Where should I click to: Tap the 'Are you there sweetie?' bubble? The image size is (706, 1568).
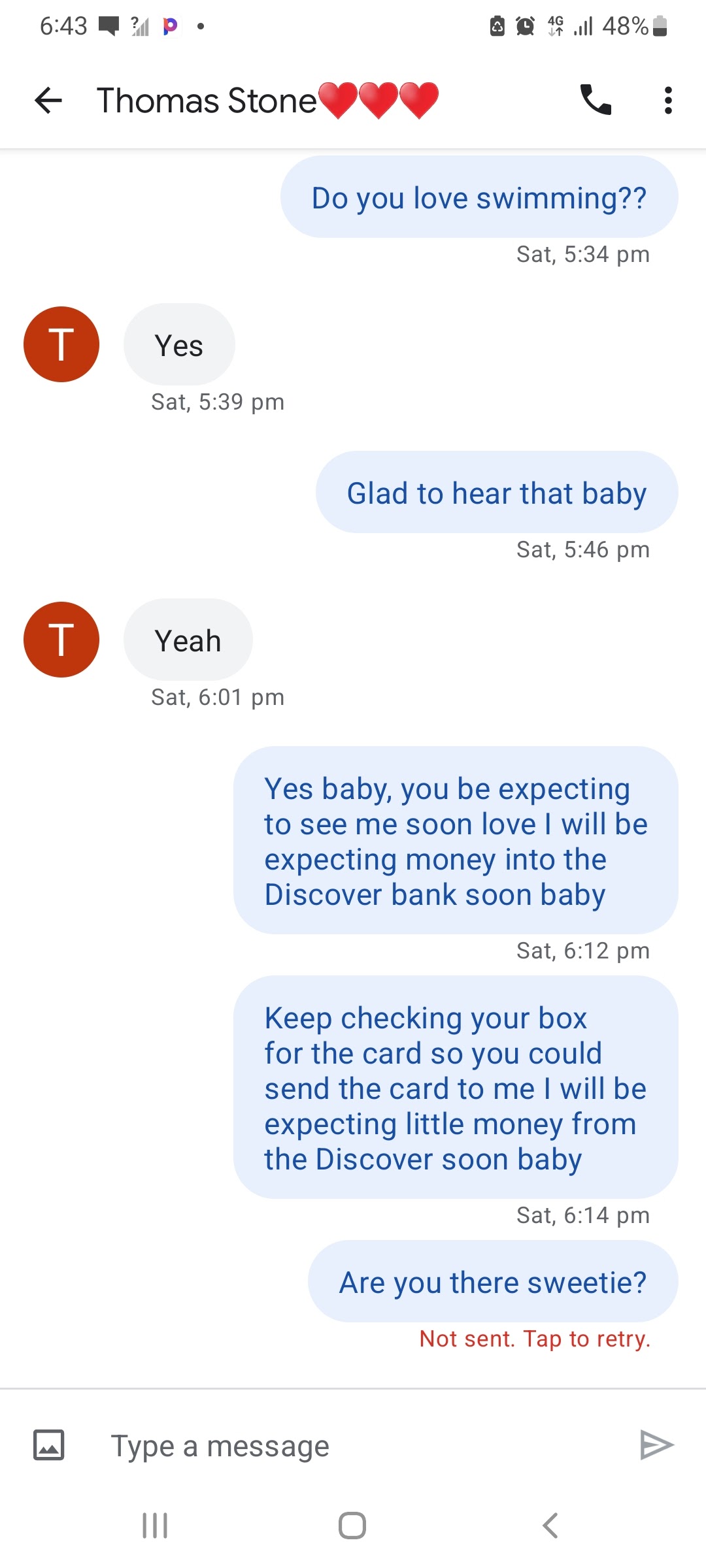492,1281
